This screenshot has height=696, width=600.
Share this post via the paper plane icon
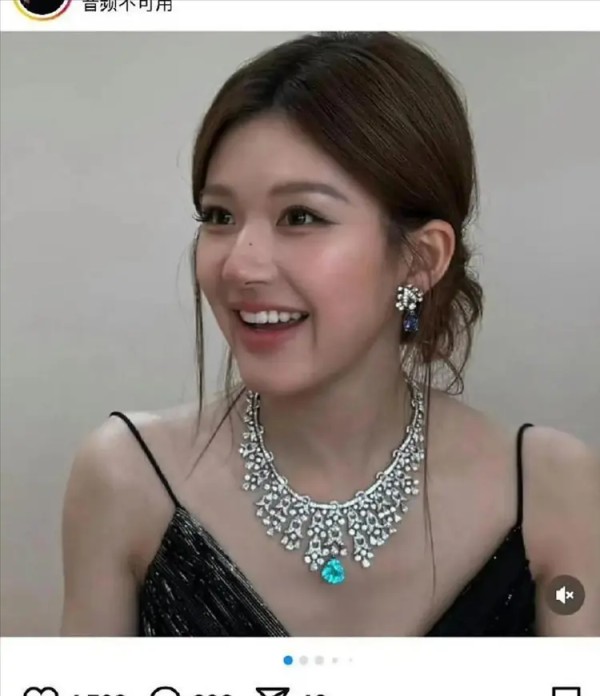[x=272, y=692]
